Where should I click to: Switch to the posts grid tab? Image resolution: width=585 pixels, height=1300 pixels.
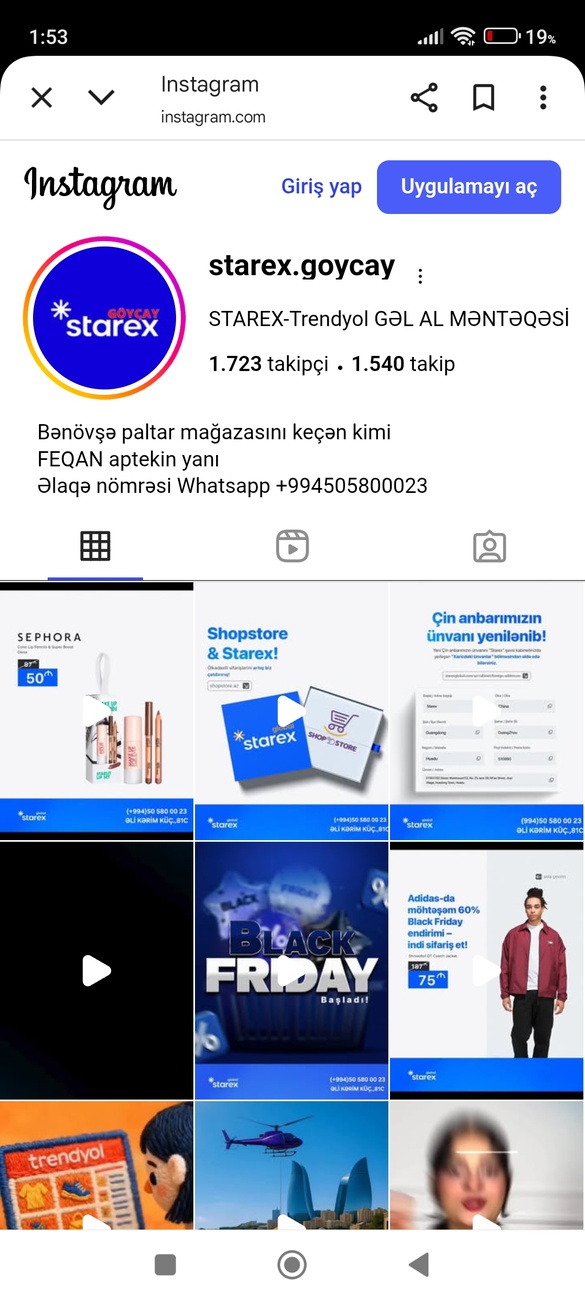(95, 546)
